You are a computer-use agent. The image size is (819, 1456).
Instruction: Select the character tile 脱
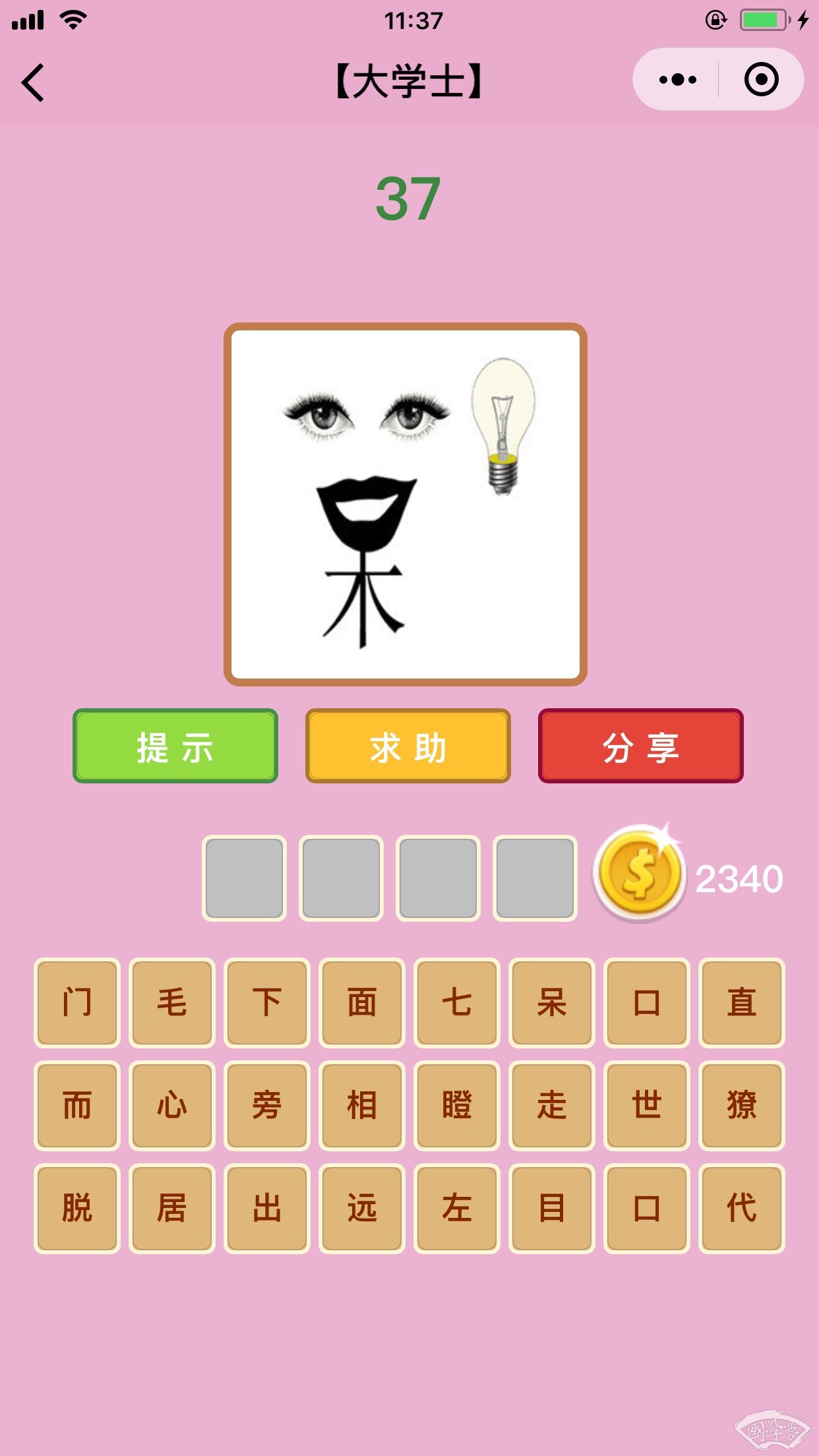pos(77,1208)
